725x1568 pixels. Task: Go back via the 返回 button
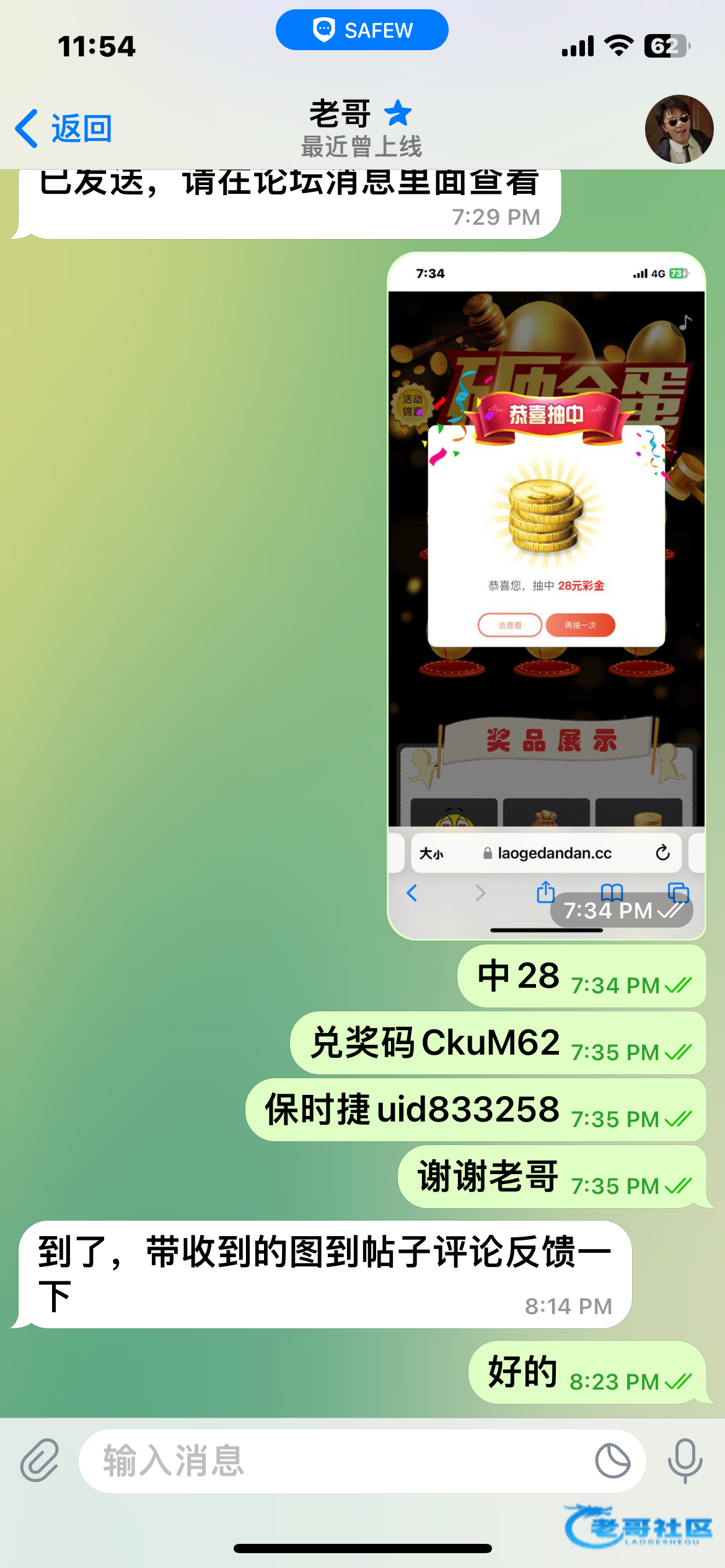pyautogui.click(x=64, y=129)
